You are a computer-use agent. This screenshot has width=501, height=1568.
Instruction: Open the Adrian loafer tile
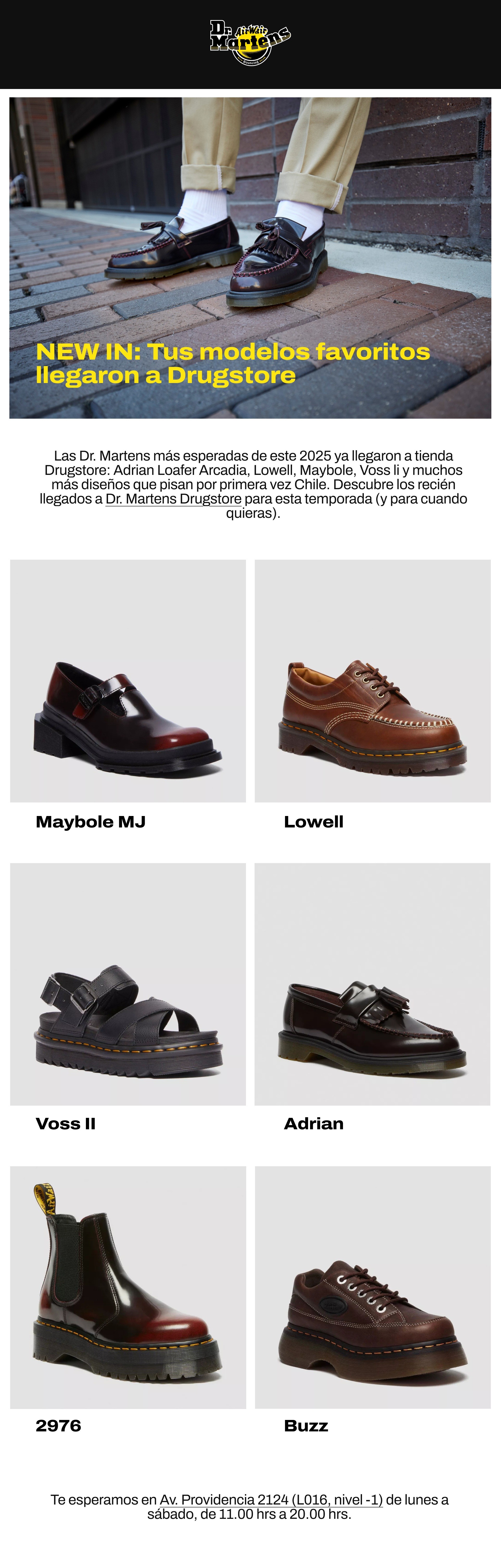coord(372,984)
